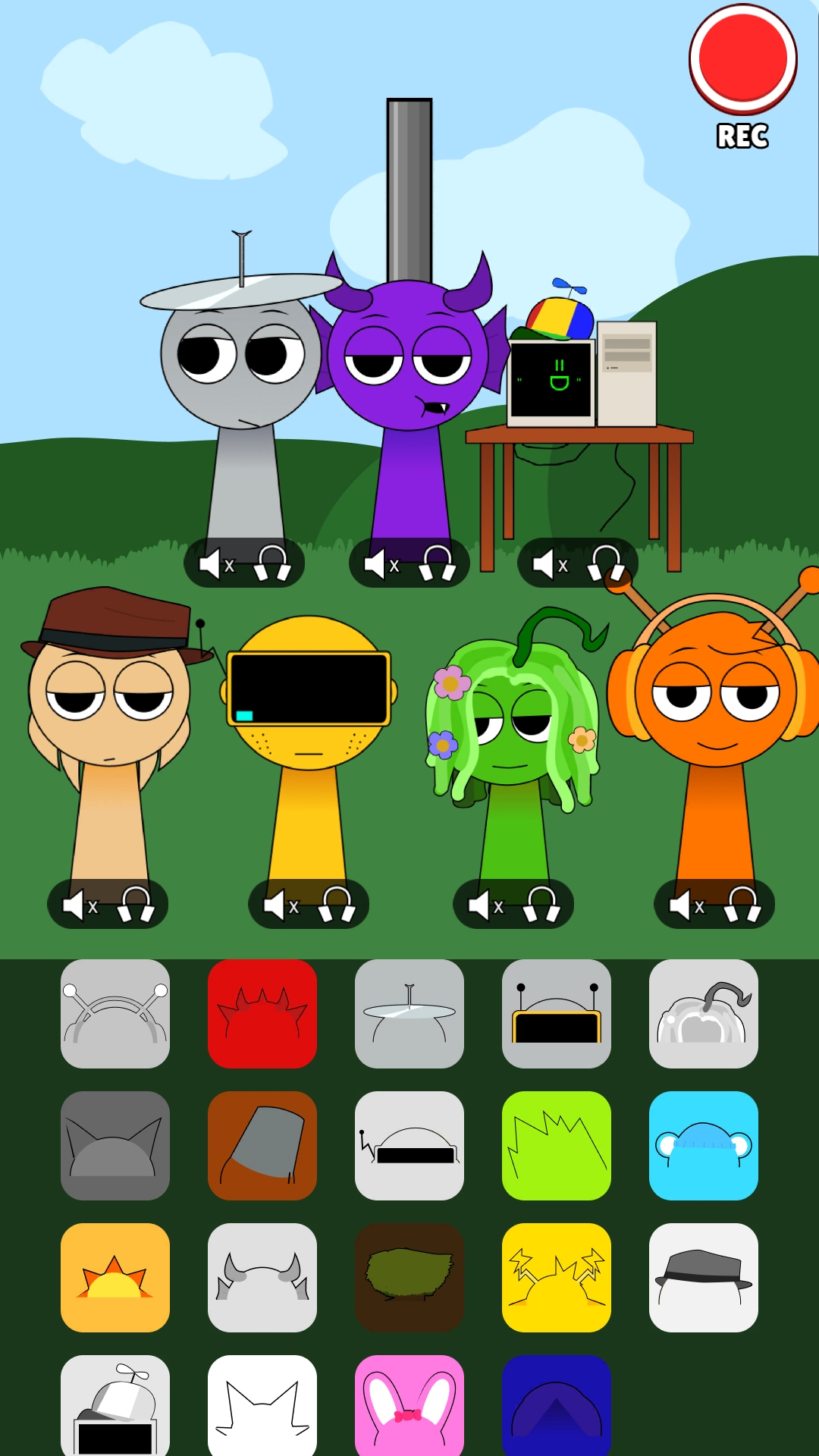Choose the gray antenna-headband tile
The height and width of the screenshot is (1456, 819).
115,1014
